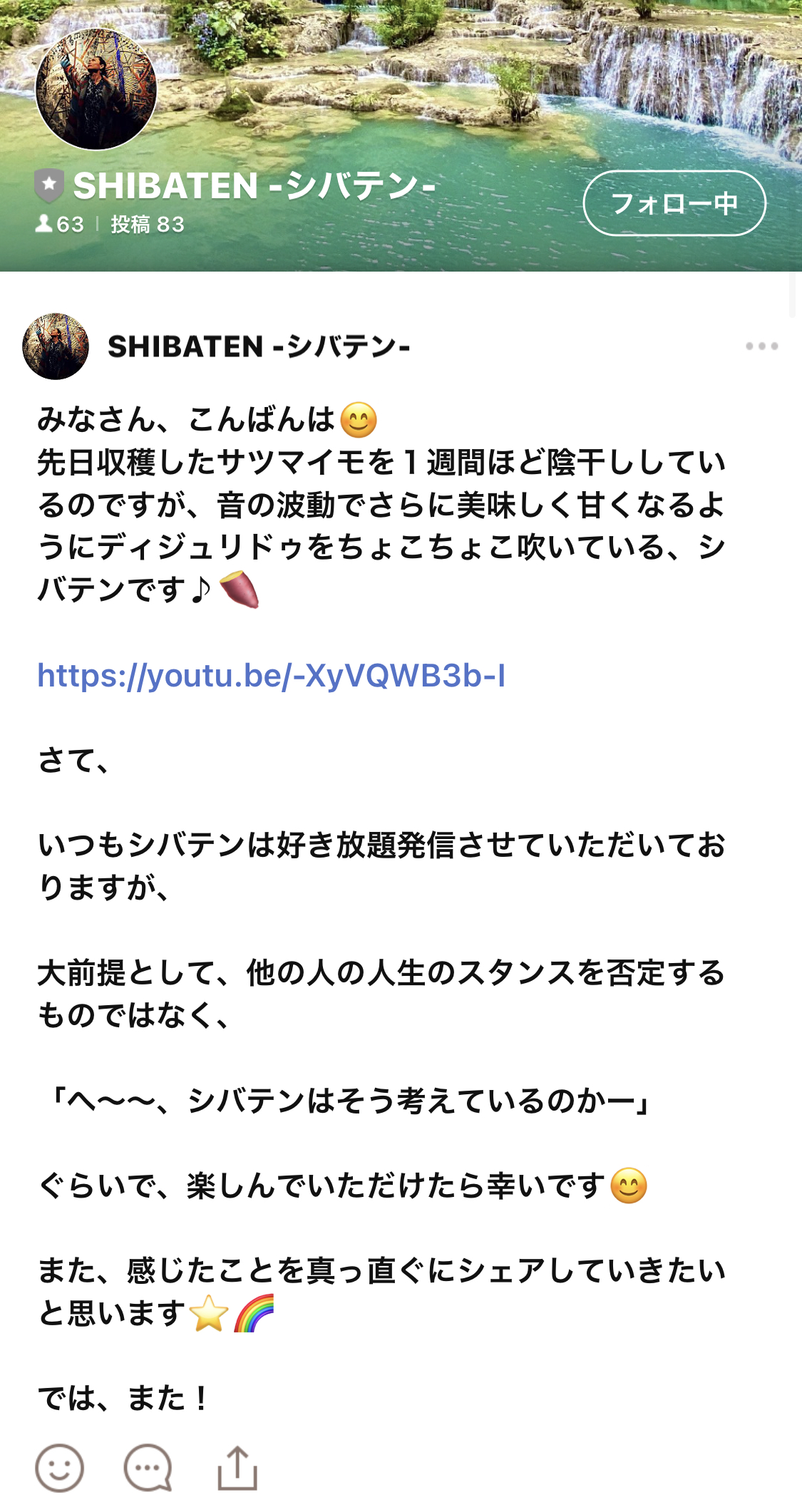The width and height of the screenshot is (802, 1512).
Task: Tap the フォロー中 following button
Action: click(674, 203)
